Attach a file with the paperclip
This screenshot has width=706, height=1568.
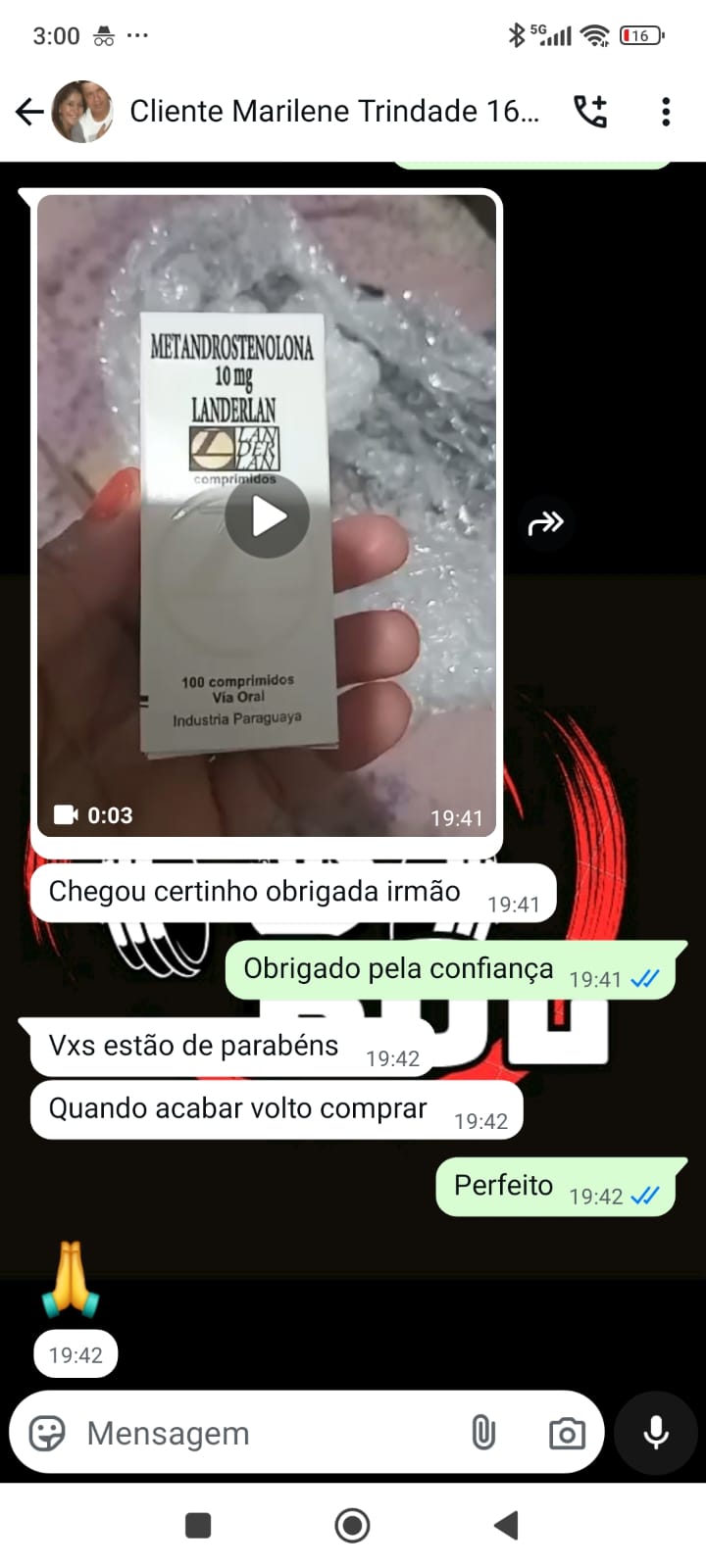482,1433
